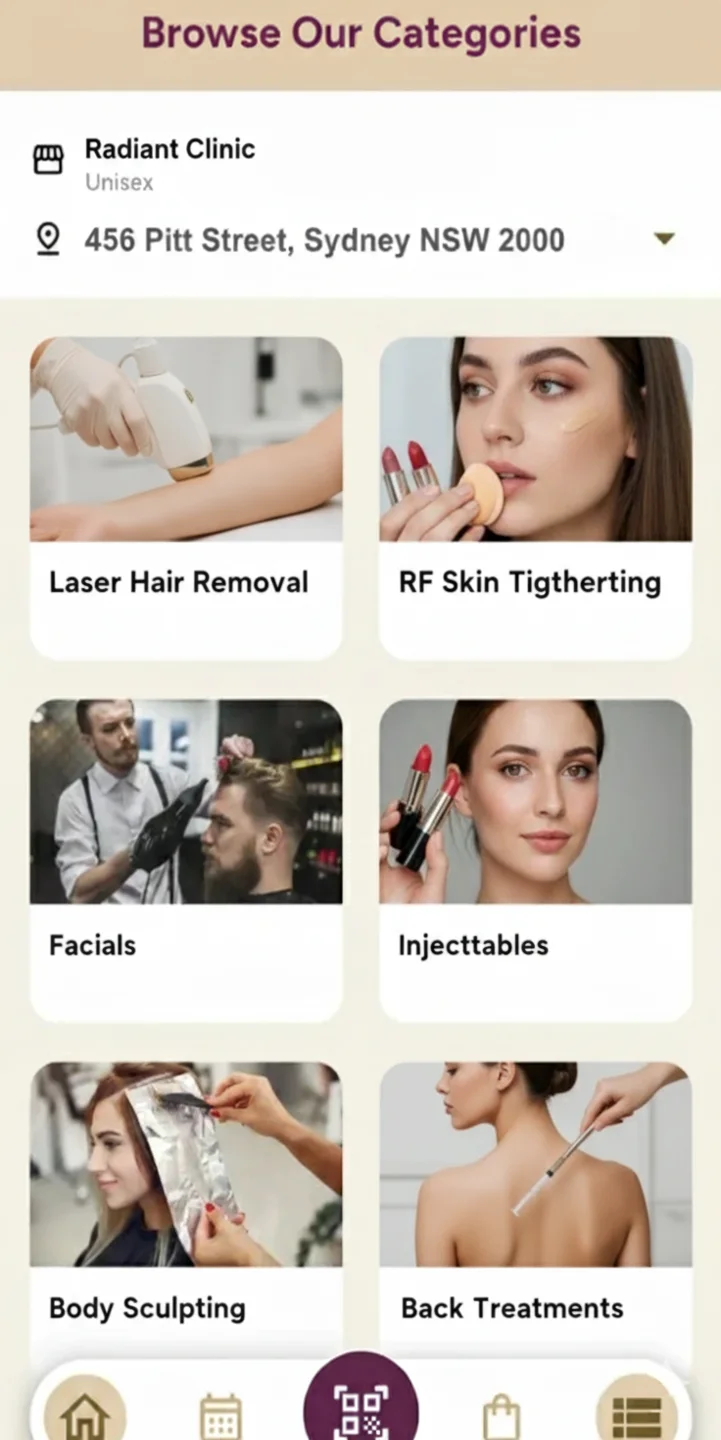Expand the clinic location dropdown arrow
The width and height of the screenshot is (721, 1440).
[664, 239]
